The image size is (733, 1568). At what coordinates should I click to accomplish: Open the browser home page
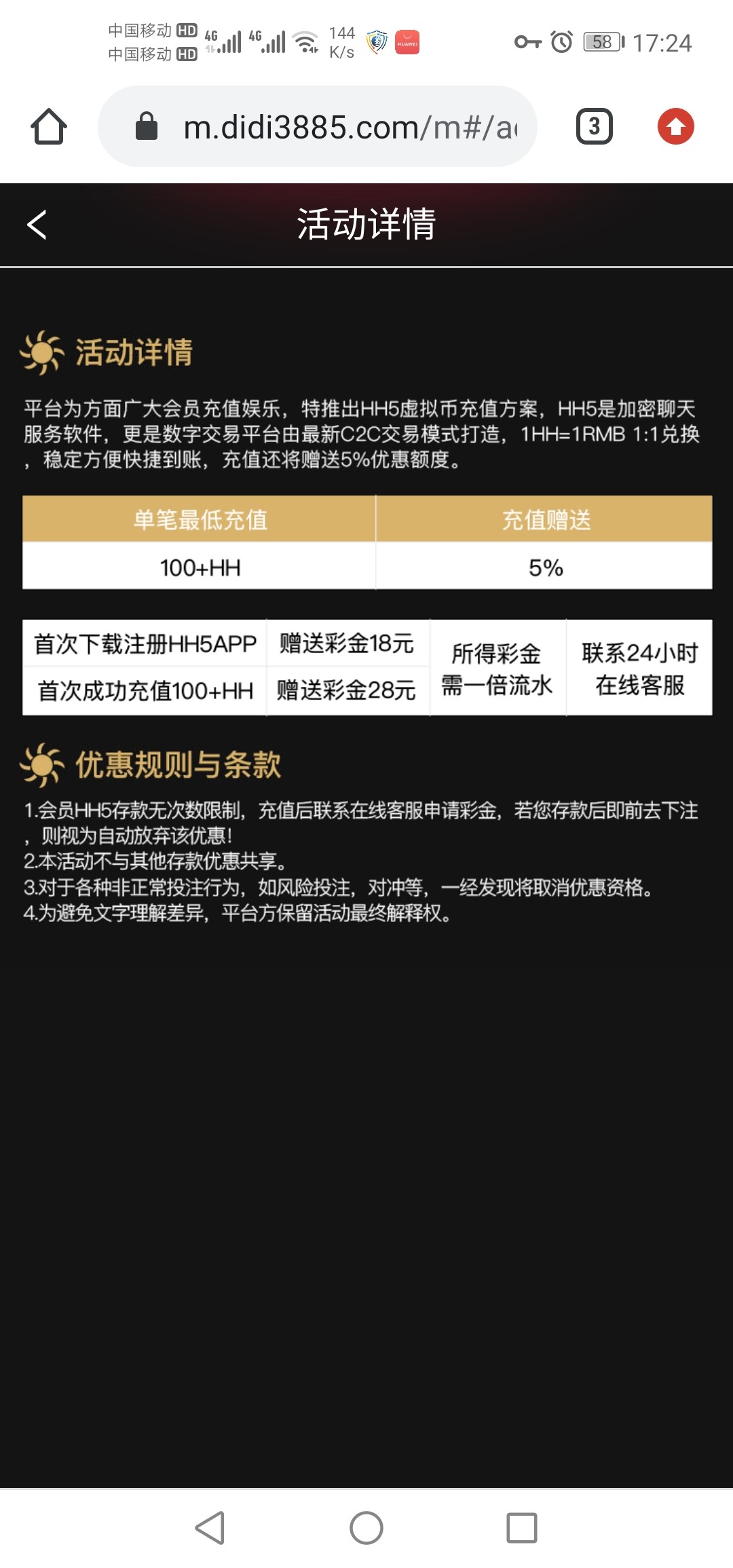[49, 126]
